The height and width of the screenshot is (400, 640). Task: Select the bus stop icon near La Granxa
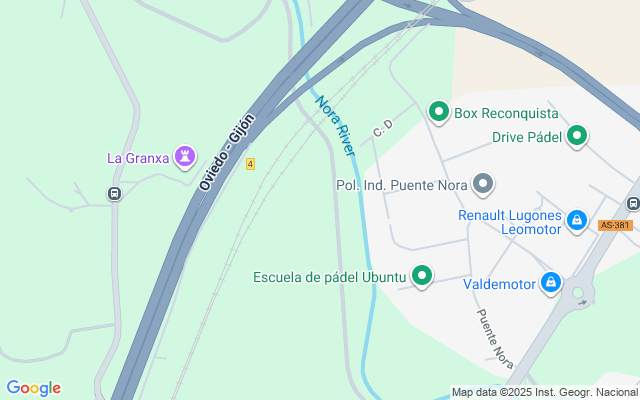(x=115, y=194)
